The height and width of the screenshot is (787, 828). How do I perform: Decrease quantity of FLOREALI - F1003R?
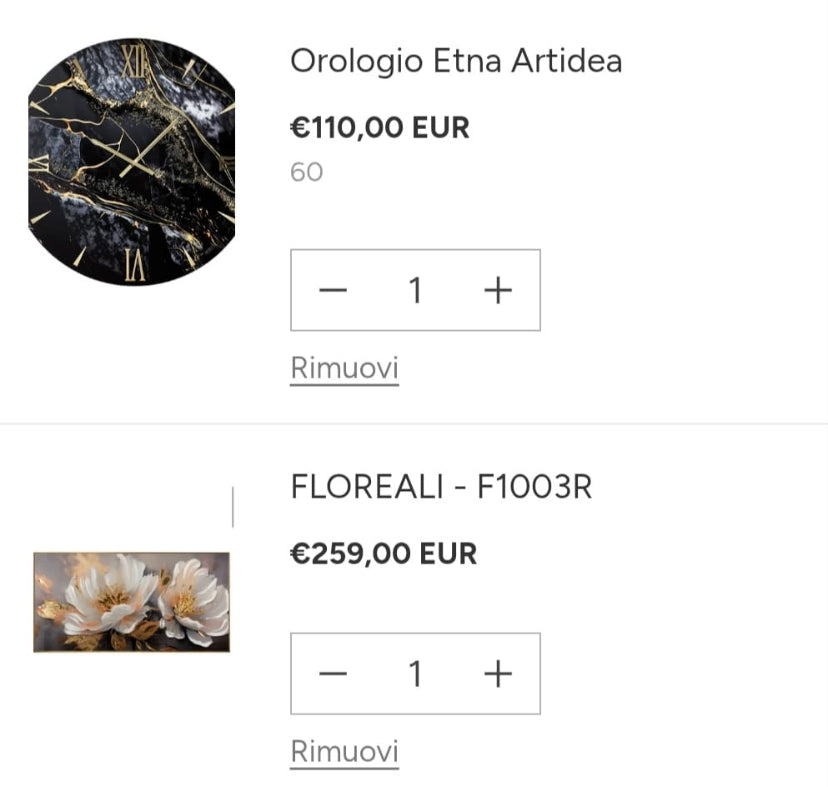(333, 674)
